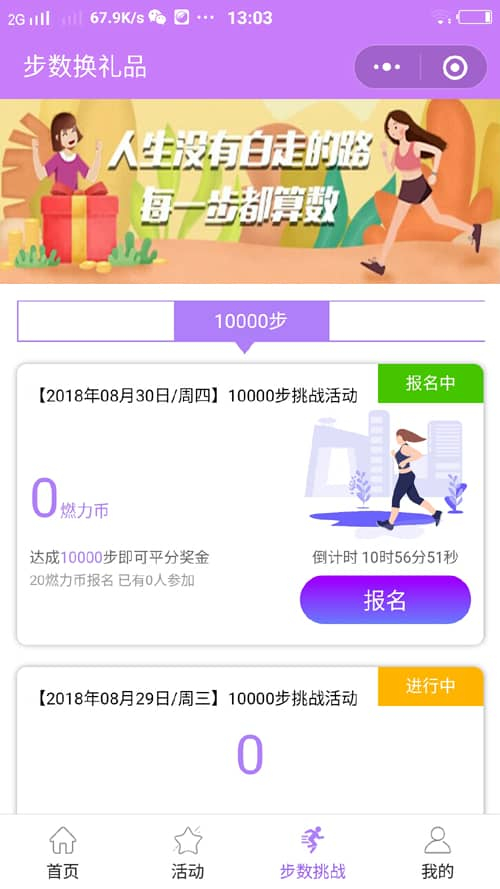Open the promotional banner about steps
Image resolution: width=500 pixels, height=889 pixels.
pos(250,191)
